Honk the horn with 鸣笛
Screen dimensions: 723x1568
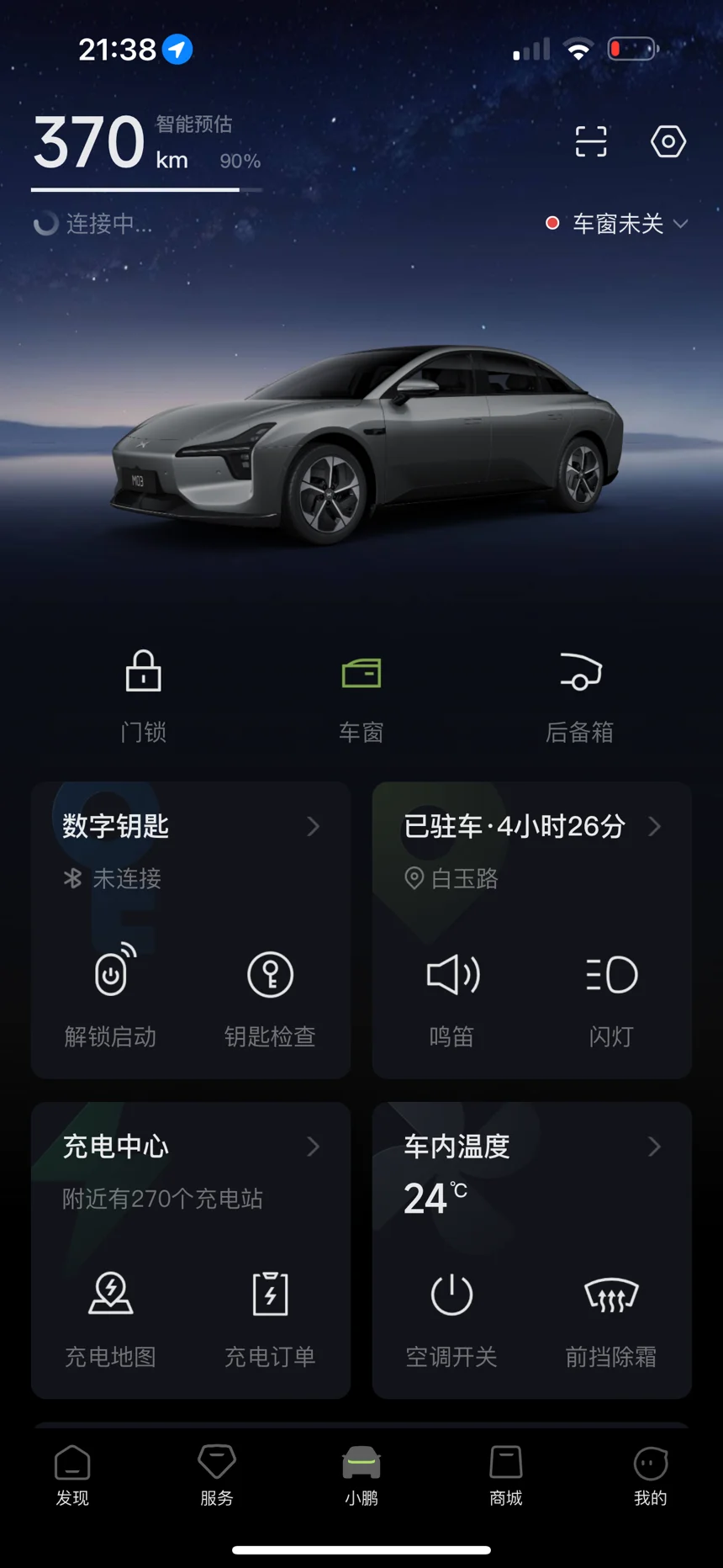pyautogui.click(x=452, y=994)
